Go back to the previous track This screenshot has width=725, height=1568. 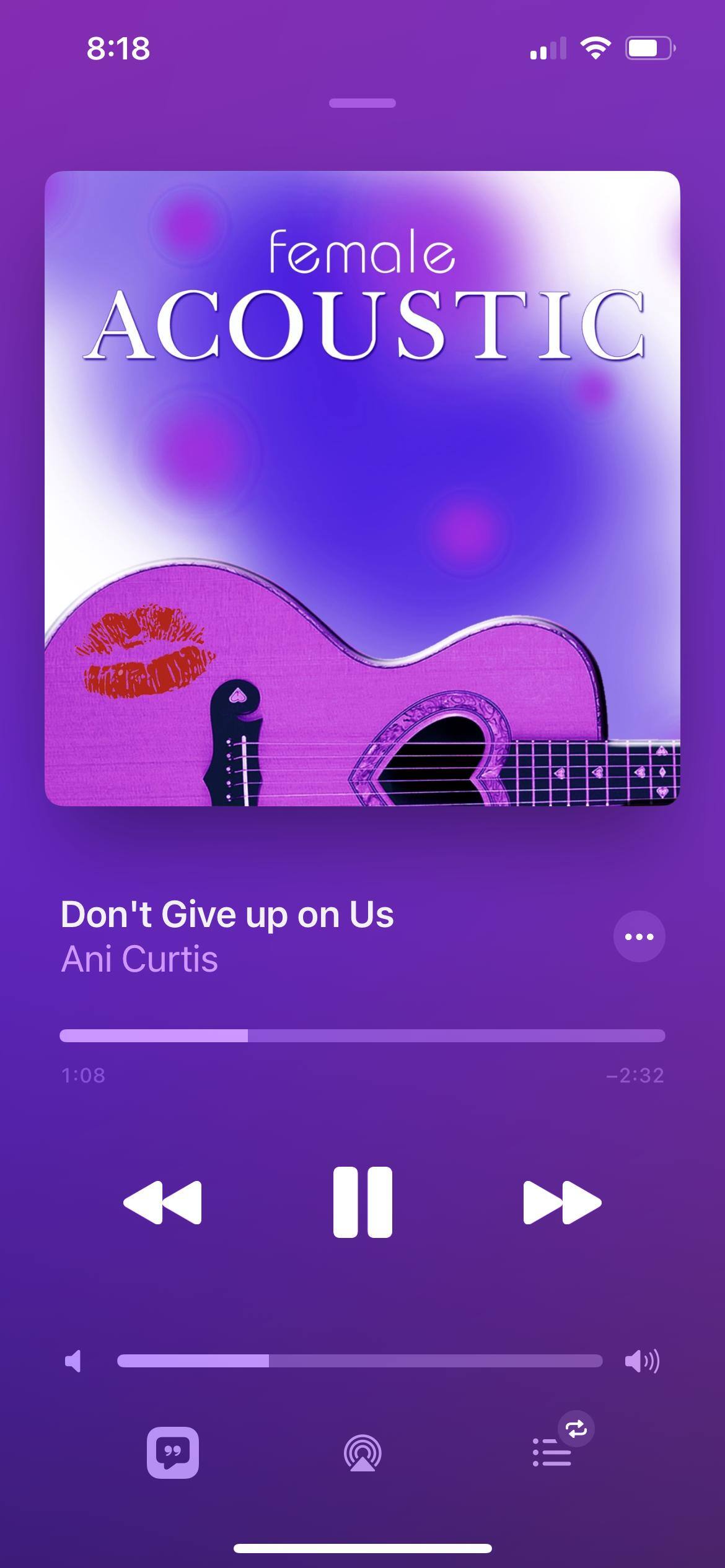click(x=162, y=1202)
